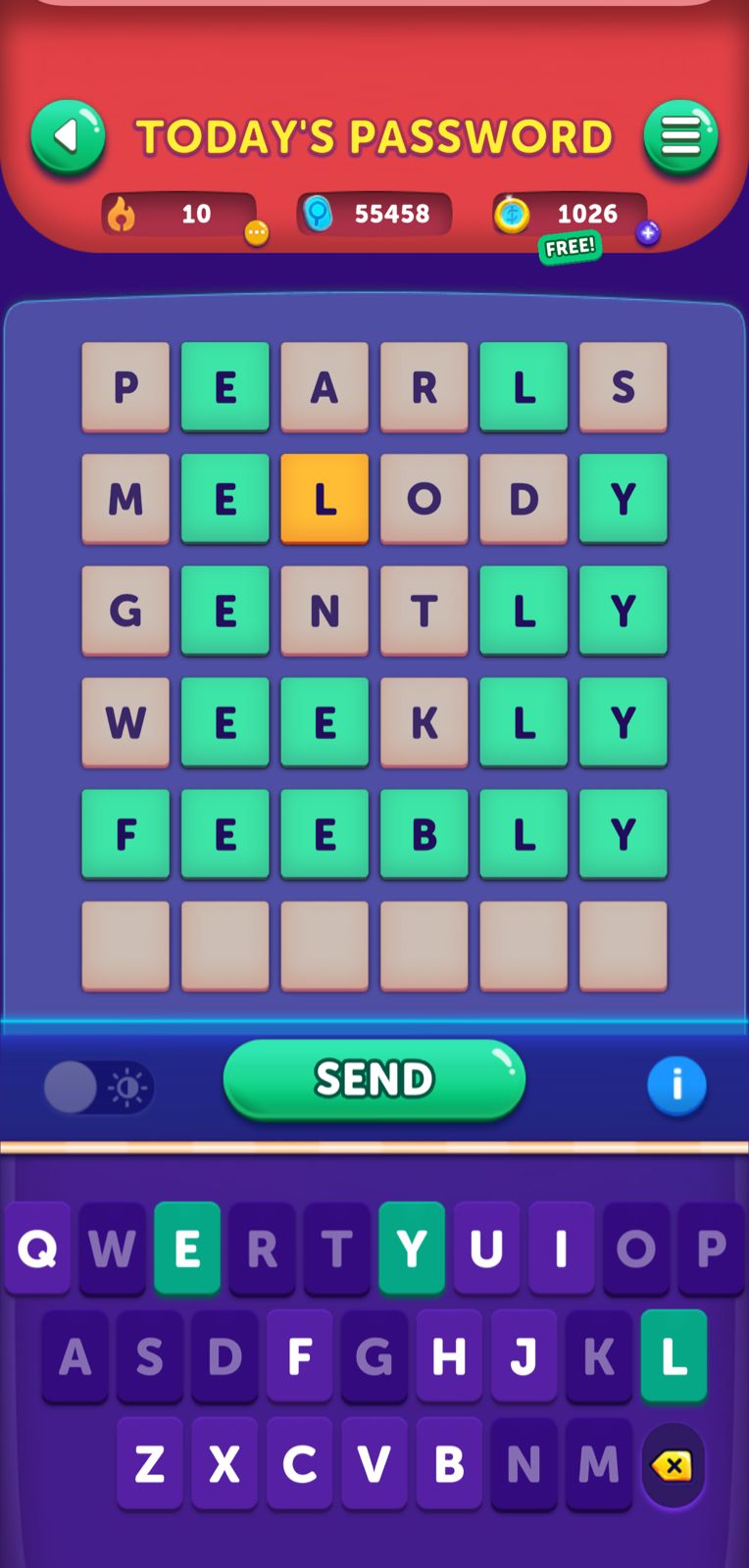The image size is (749, 1568).
Task: Tap the green L key
Action: pyautogui.click(x=674, y=1356)
